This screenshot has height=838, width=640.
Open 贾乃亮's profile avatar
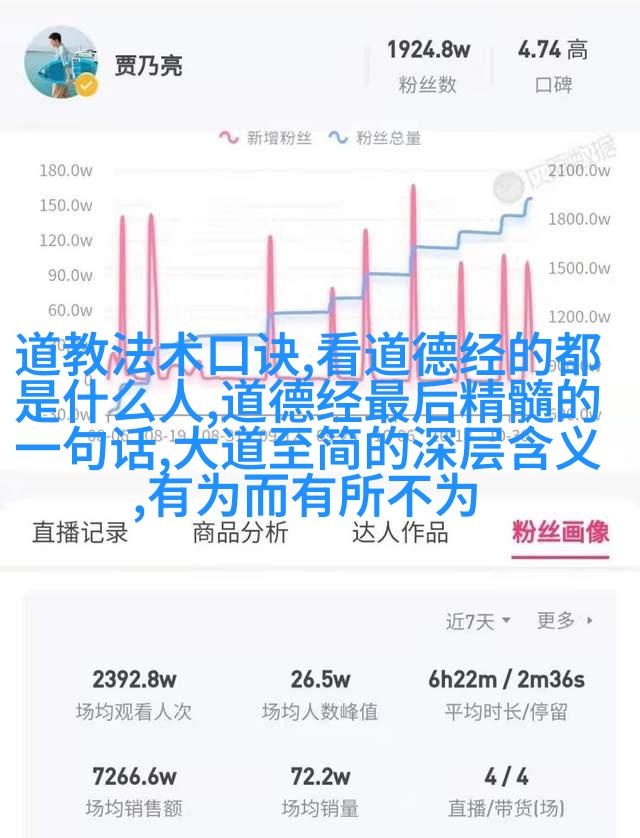(x=61, y=64)
